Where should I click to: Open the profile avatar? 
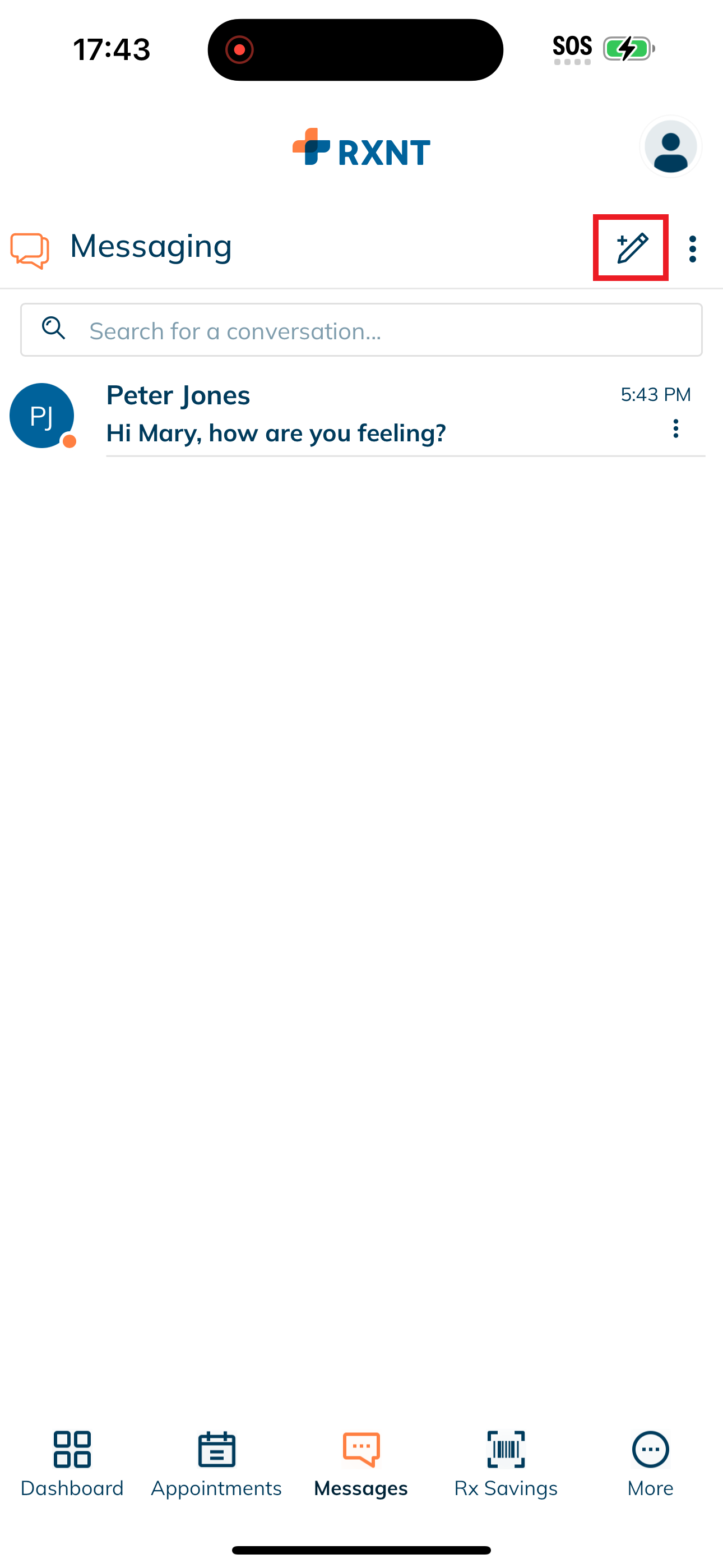(x=670, y=147)
